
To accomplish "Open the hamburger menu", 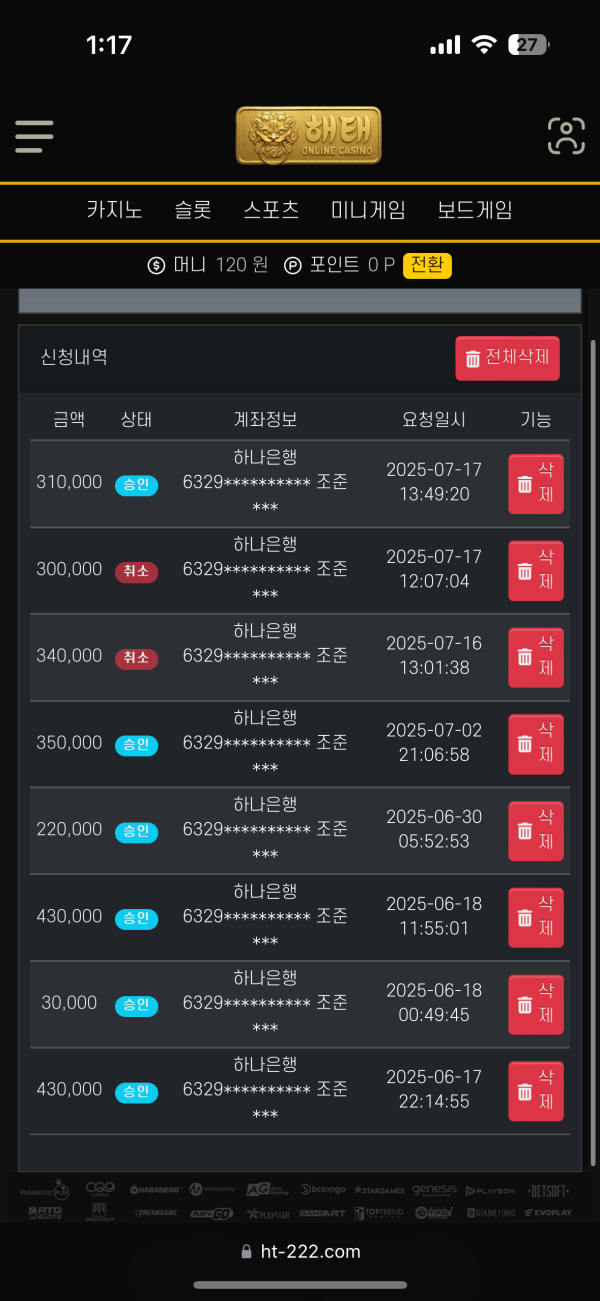I will 34,136.
